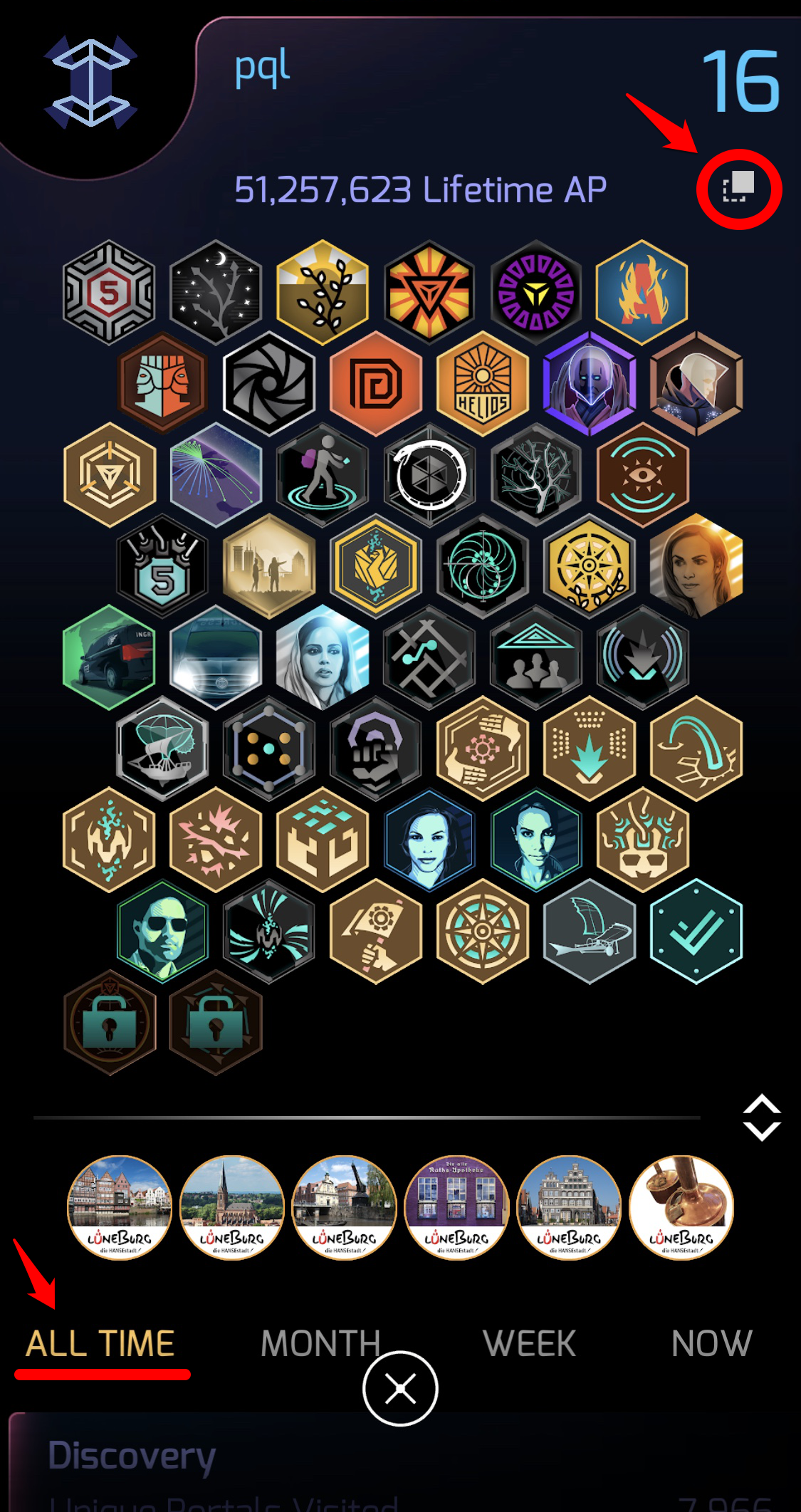Open the Lüneburg church mission badge
The width and height of the screenshot is (801, 1512).
(232, 1207)
